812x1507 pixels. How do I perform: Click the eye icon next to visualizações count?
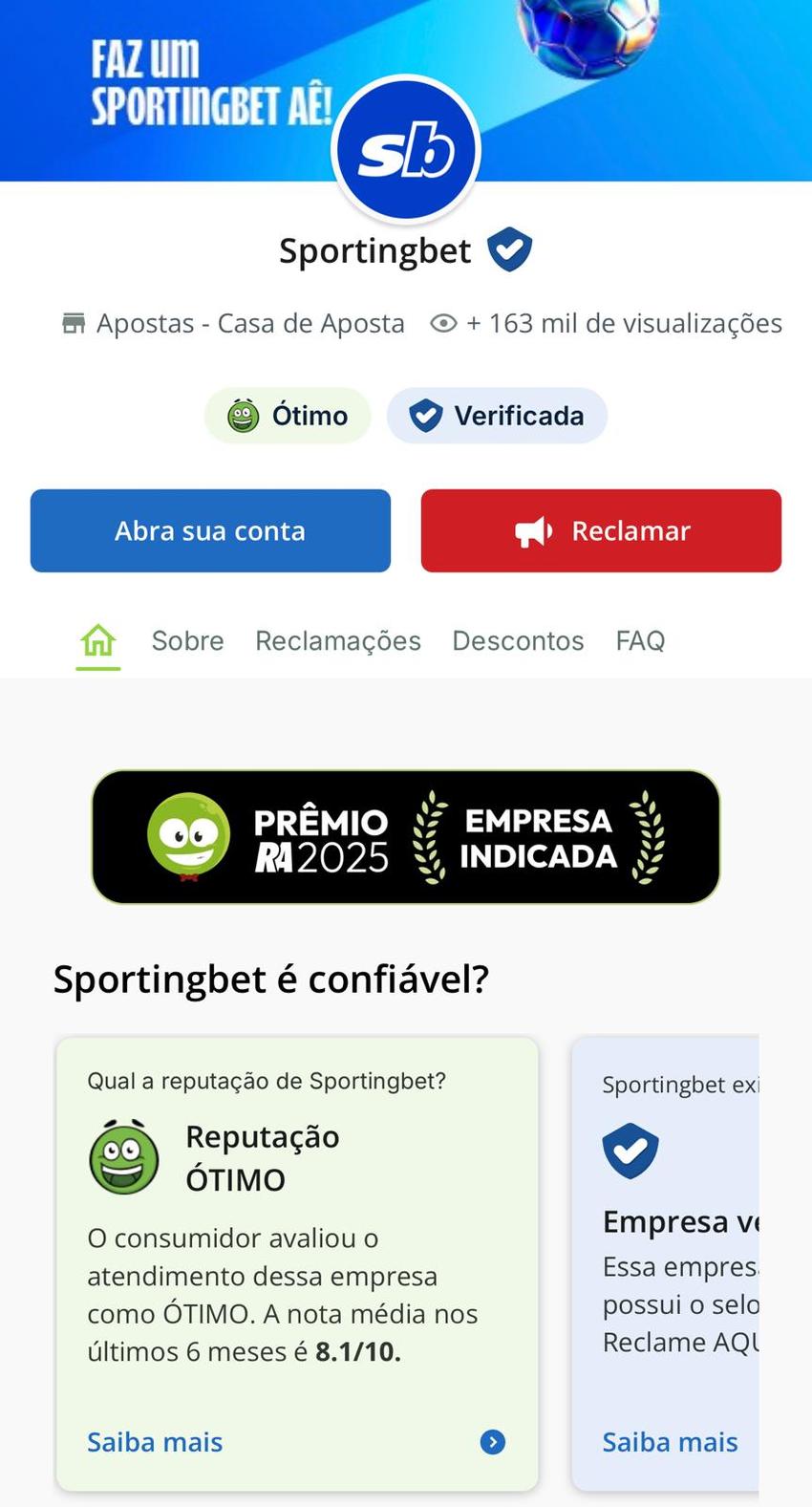(x=442, y=324)
